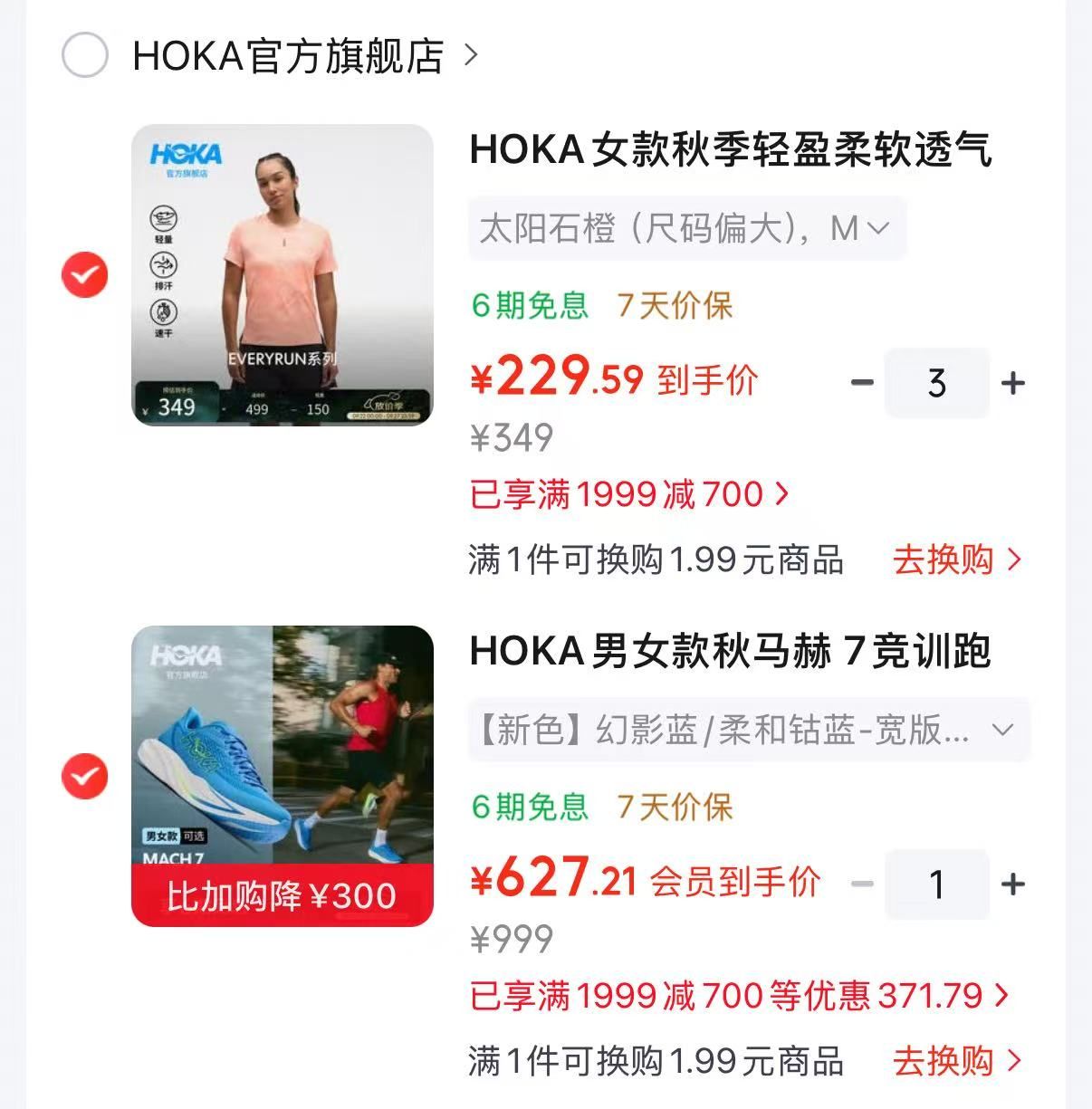
Task: Increase T-shirt quantity above 3
Action: [x=1013, y=383]
